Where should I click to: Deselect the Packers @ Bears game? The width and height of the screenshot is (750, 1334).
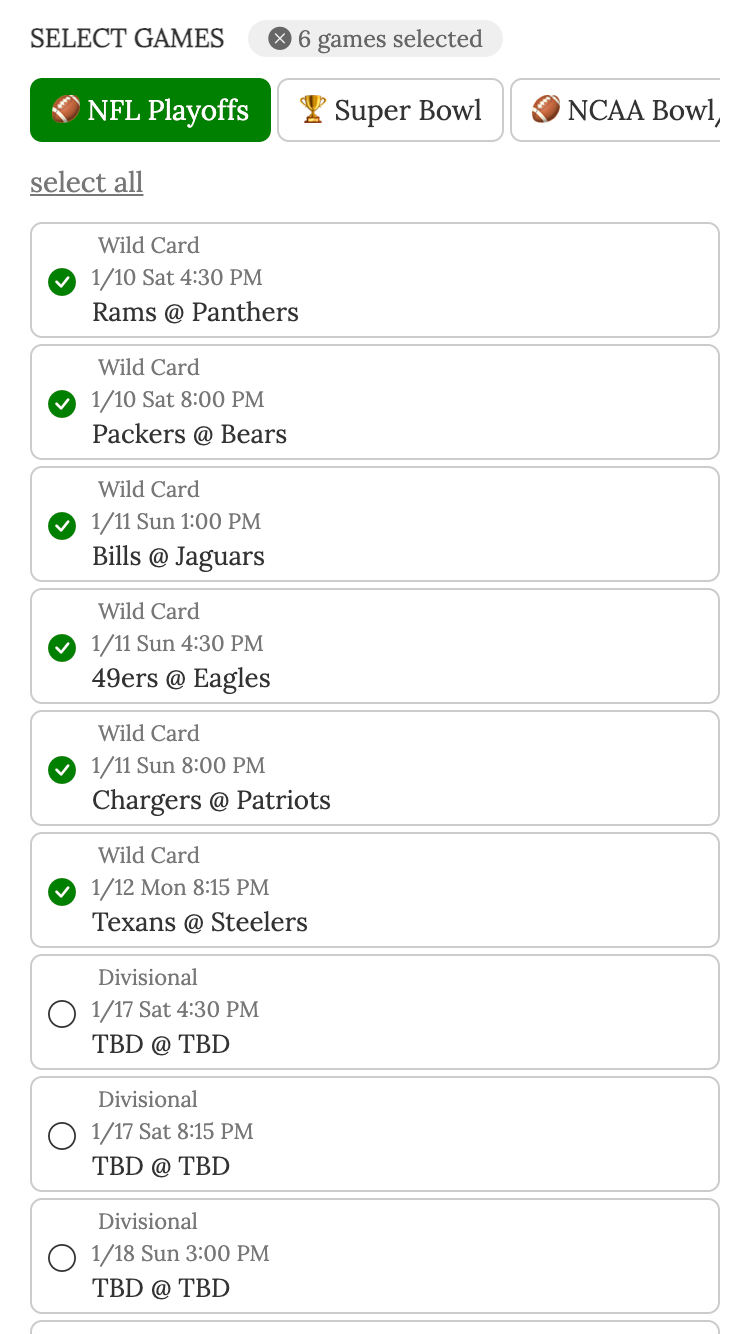(62, 405)
